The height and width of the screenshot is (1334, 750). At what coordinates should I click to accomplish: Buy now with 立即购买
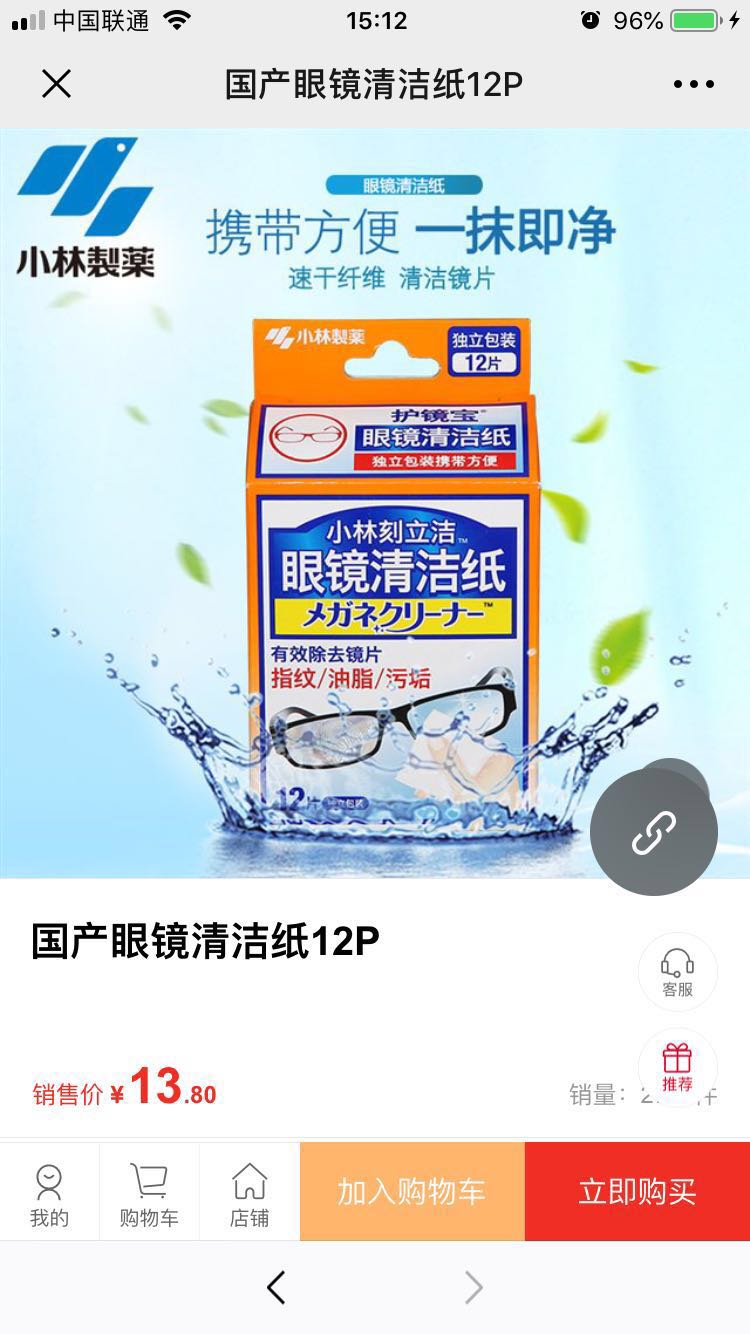click(637, 1192)
